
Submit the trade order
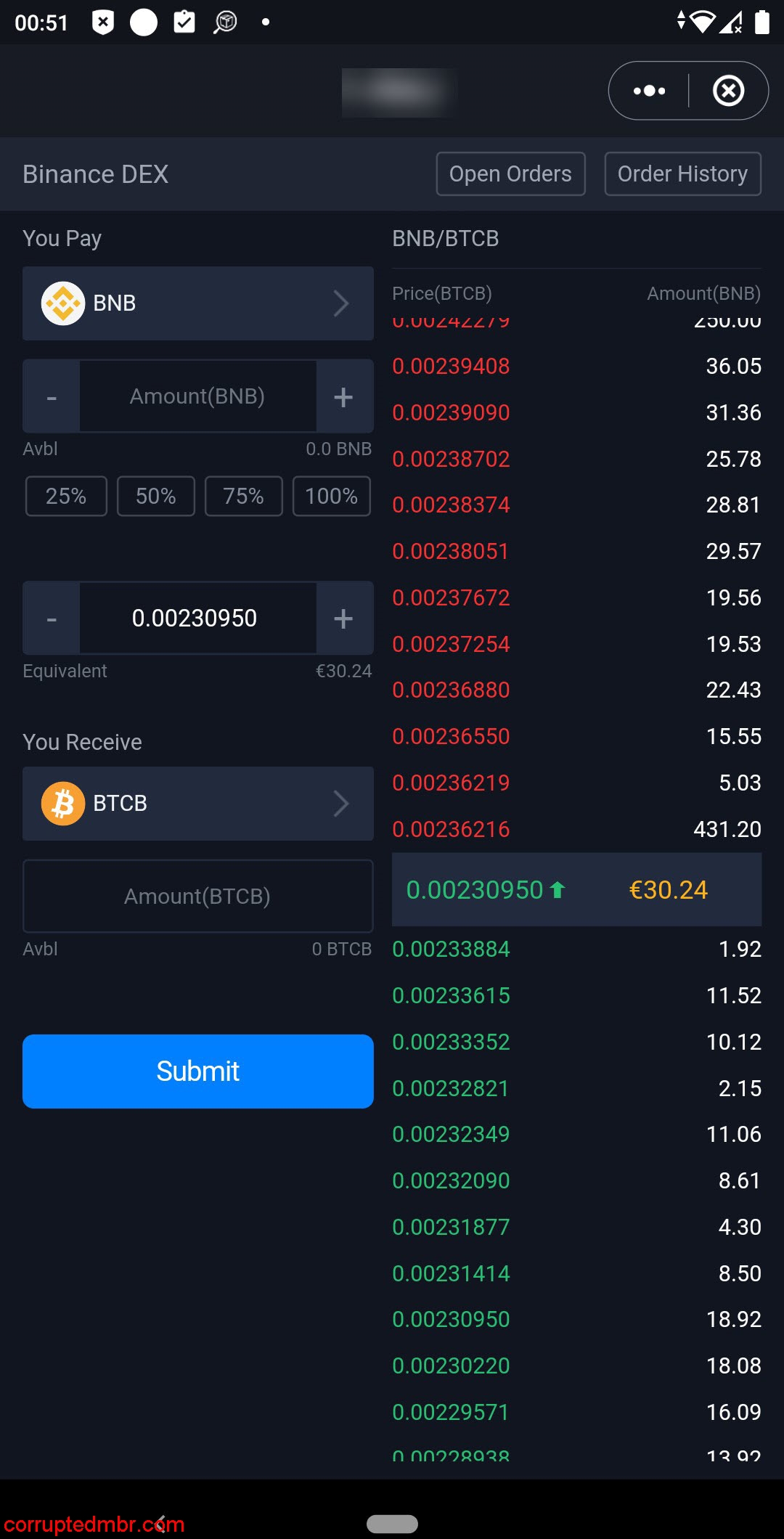tap(197, 1071)
